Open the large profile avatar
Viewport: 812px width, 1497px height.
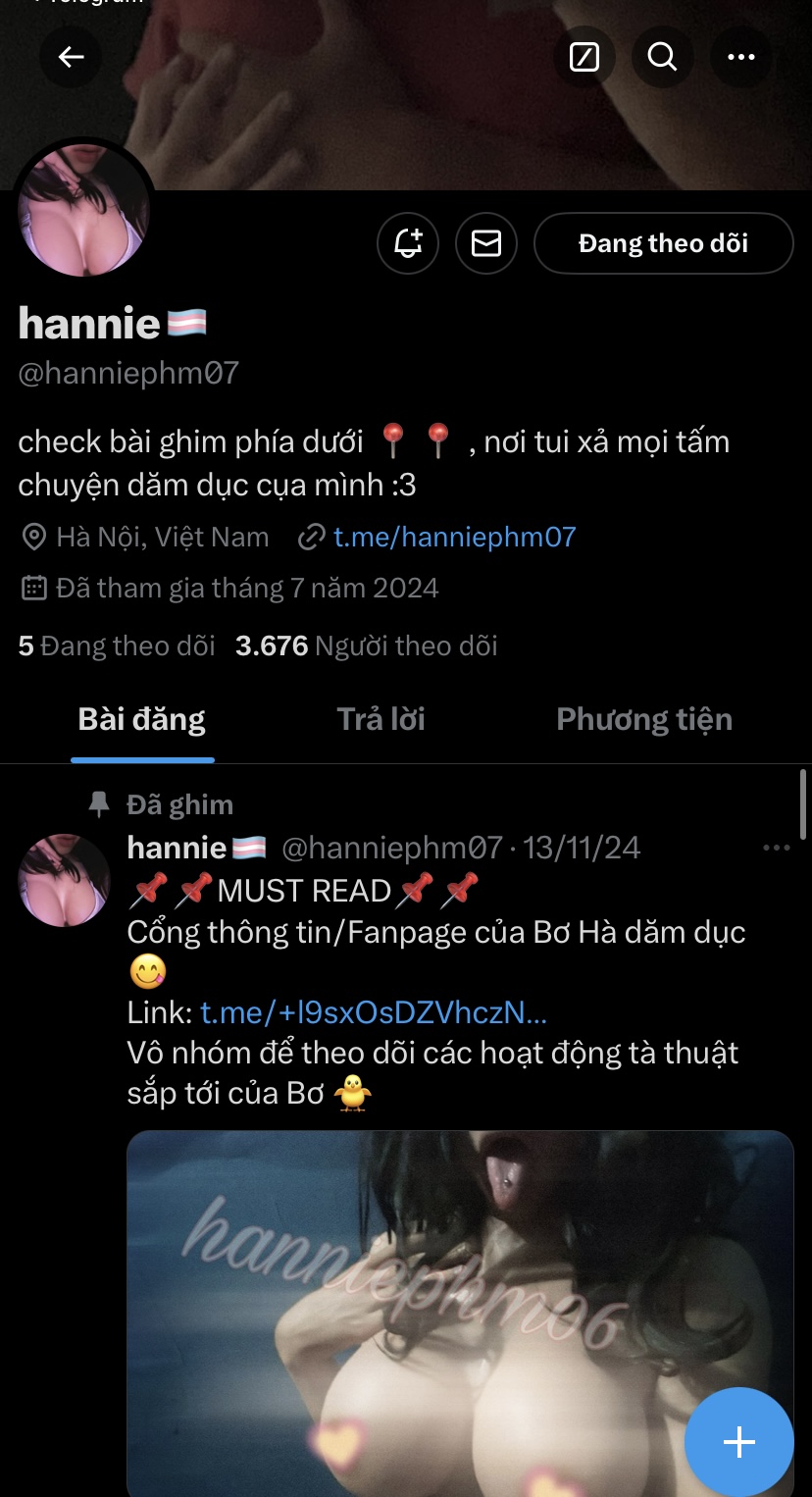(83, 209)
